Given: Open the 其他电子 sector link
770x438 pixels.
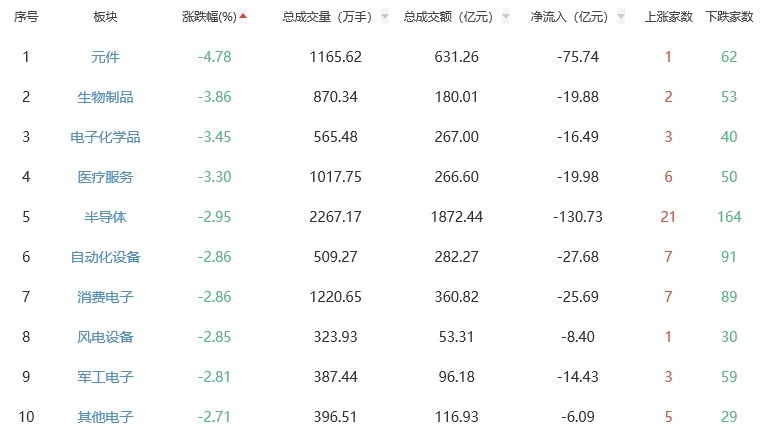Looking at the screenshot, I should click(105, 417).
